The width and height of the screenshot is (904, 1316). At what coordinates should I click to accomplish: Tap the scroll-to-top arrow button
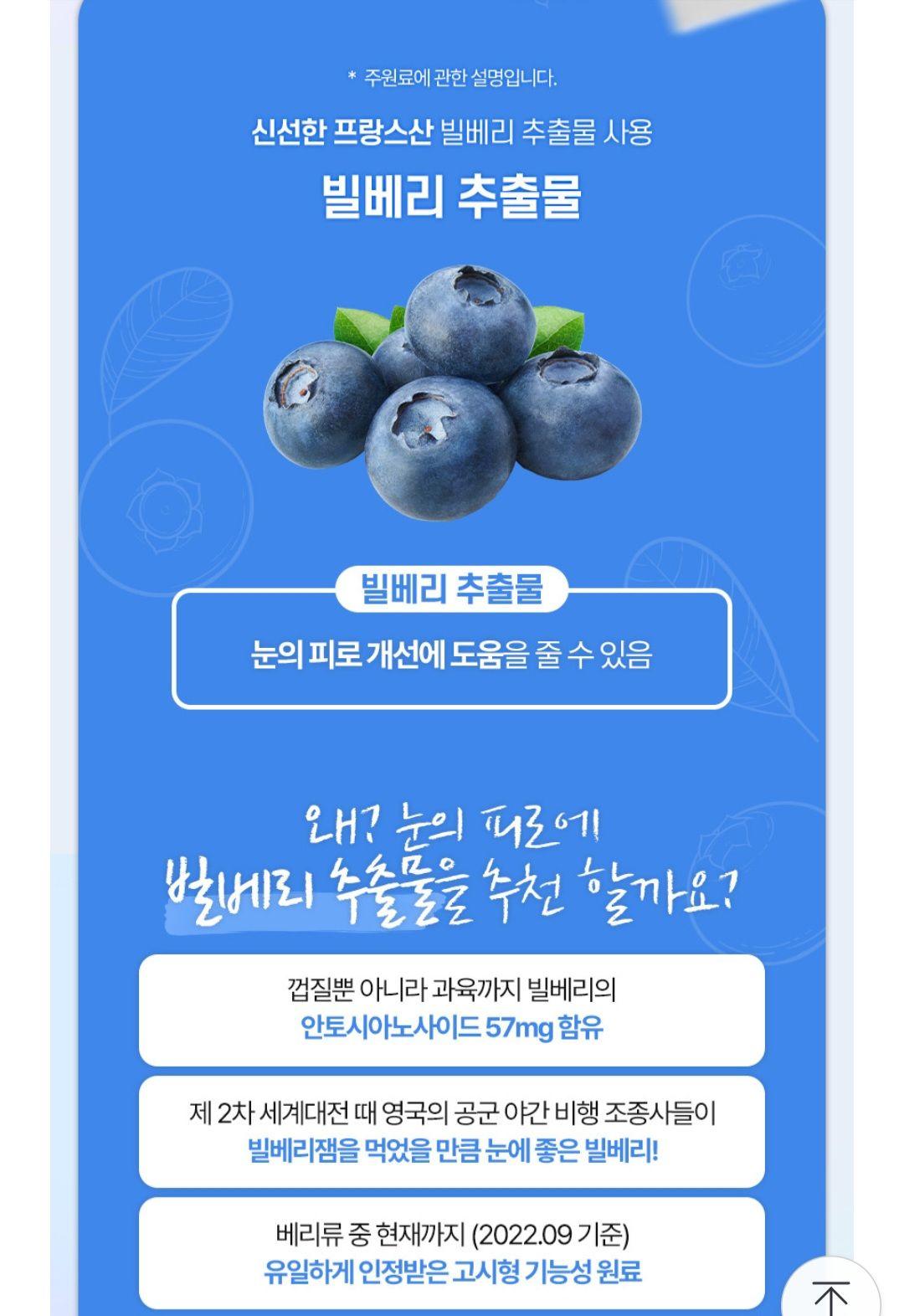pyautogui.click(x=830, y=1293)
